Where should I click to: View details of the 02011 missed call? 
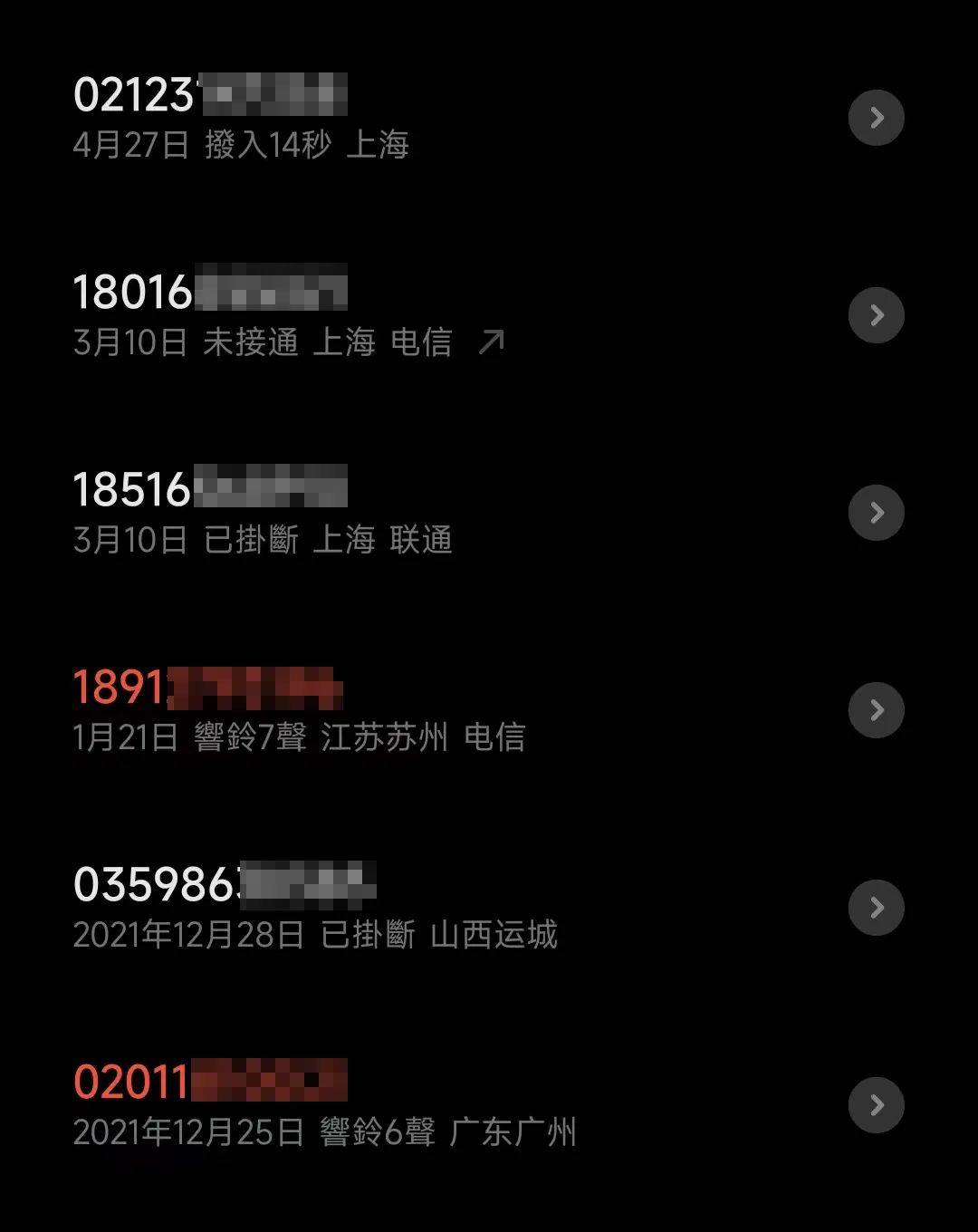(876, 1105)
